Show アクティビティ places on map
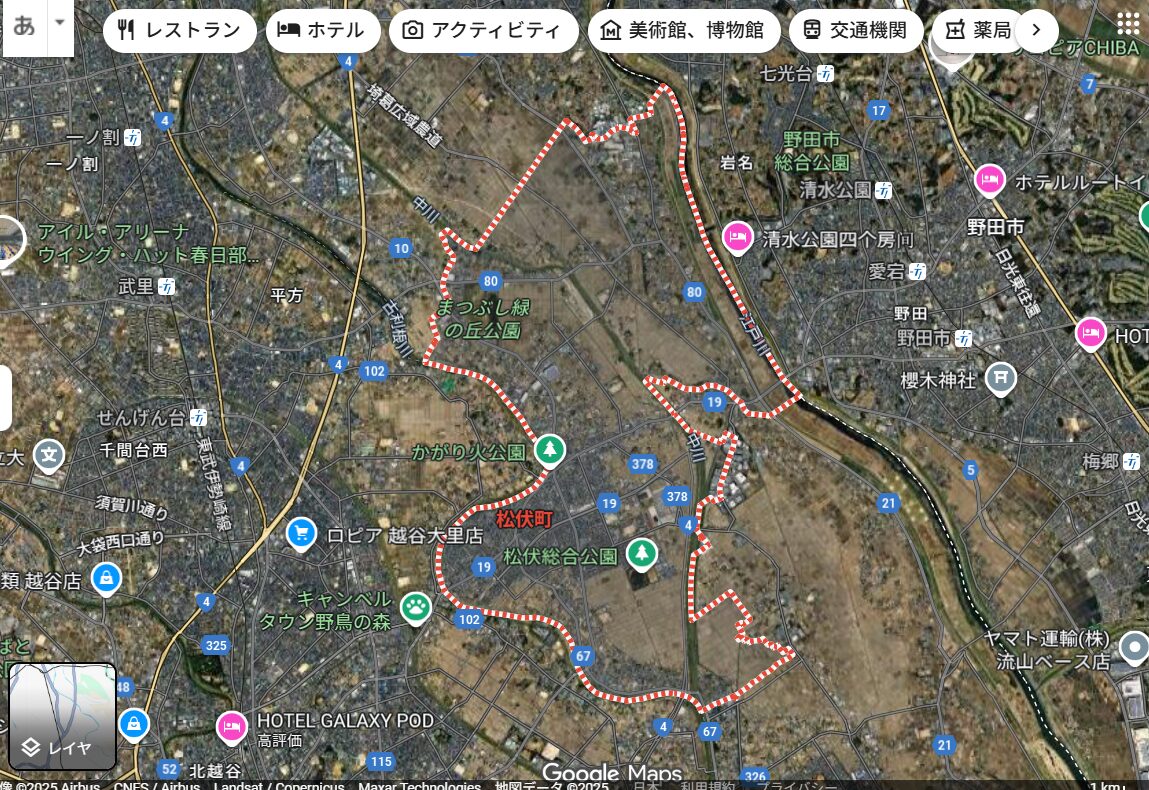This screenshot has height=790, width=1149. [482, 30]
